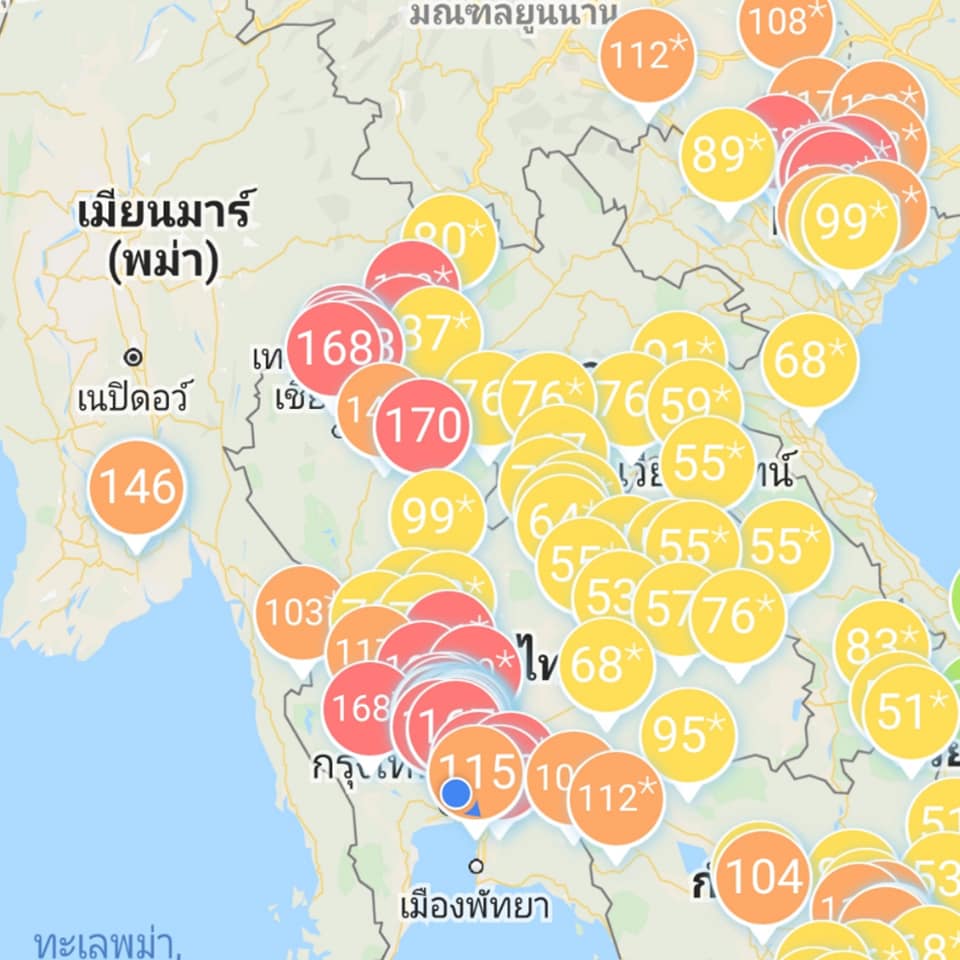Tap the orange 146 marker near Naypyidaw
This screenshot has width=960, height=960.
(137, 488)
